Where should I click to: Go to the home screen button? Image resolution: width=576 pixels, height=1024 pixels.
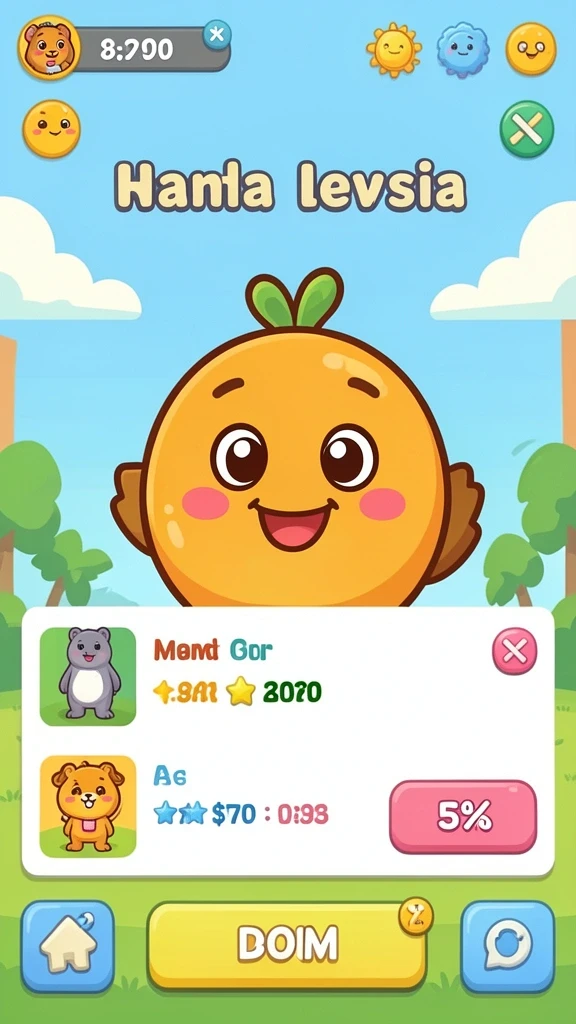[67, 946]
